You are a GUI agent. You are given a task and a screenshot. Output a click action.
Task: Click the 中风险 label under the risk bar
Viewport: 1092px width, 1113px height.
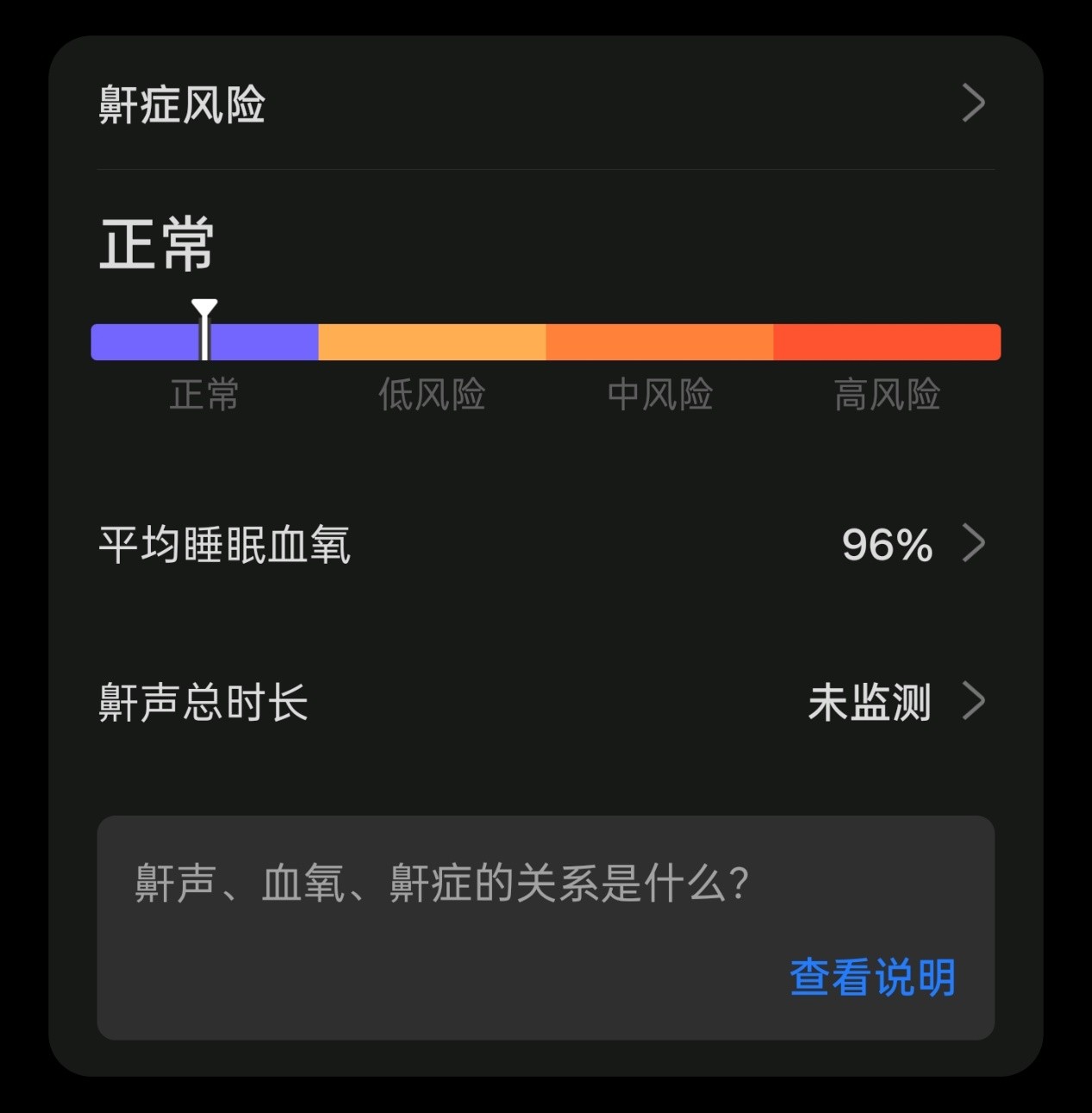pyautogui.click(x=659, y=395)
